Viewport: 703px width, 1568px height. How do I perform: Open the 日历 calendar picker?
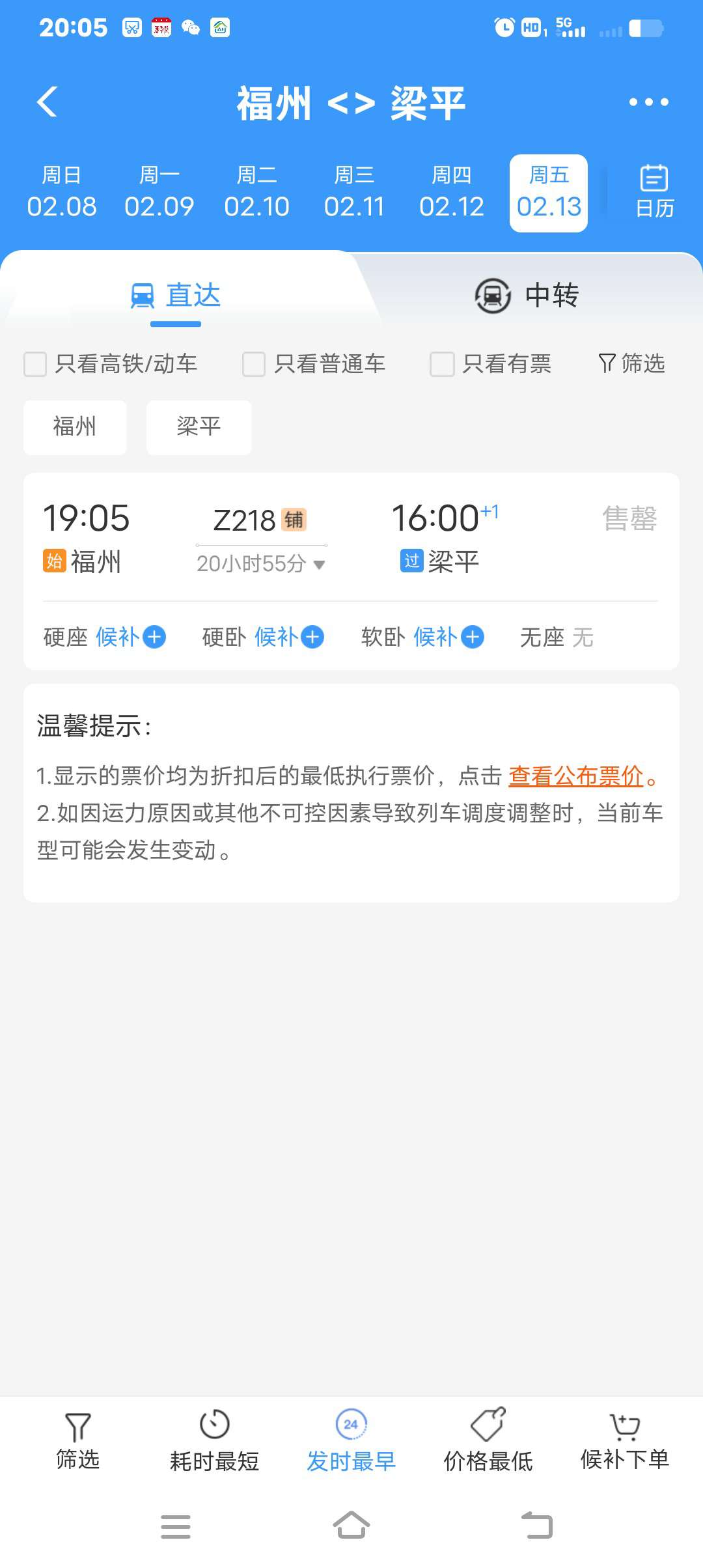[654, 192]
